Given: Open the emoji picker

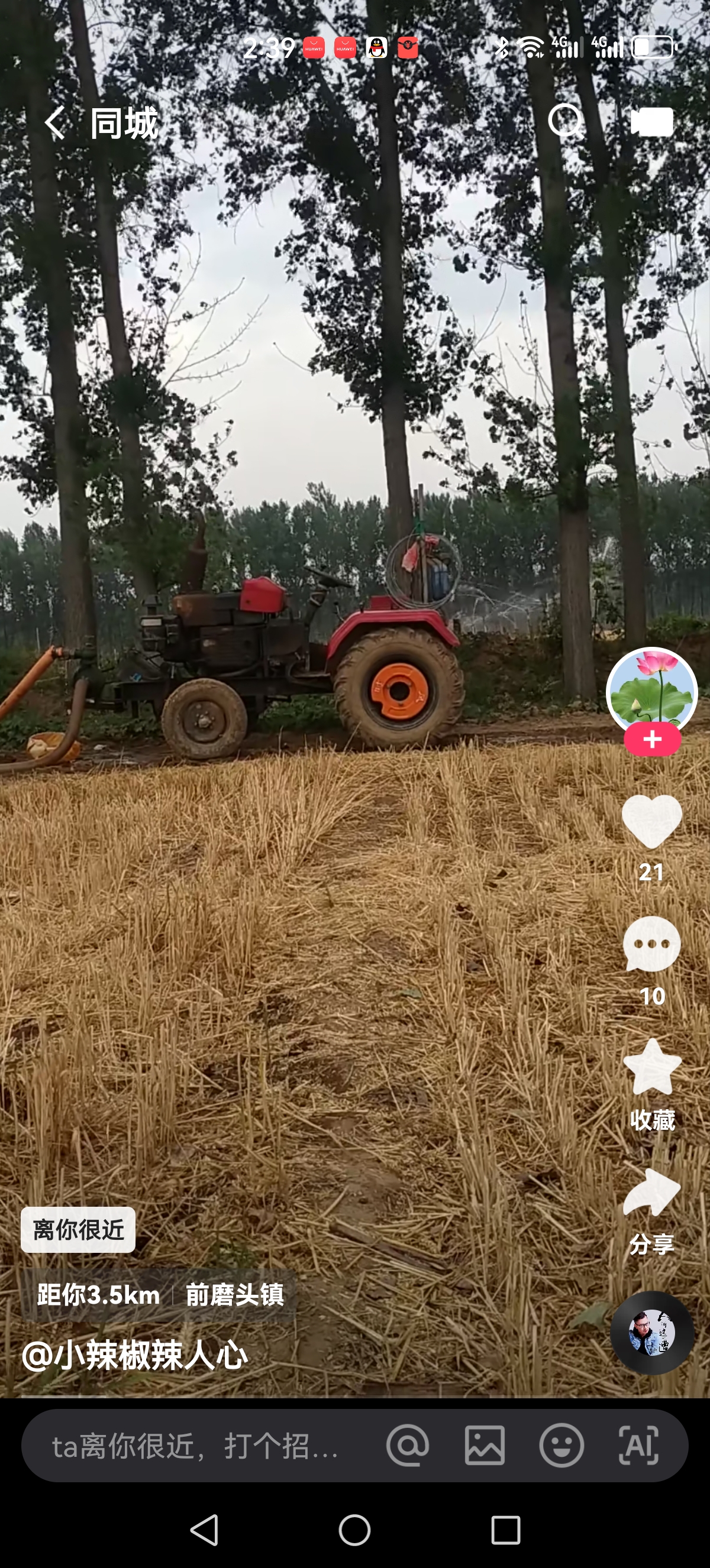Looking at the screenshot, I should click(x=561, y=1446).
